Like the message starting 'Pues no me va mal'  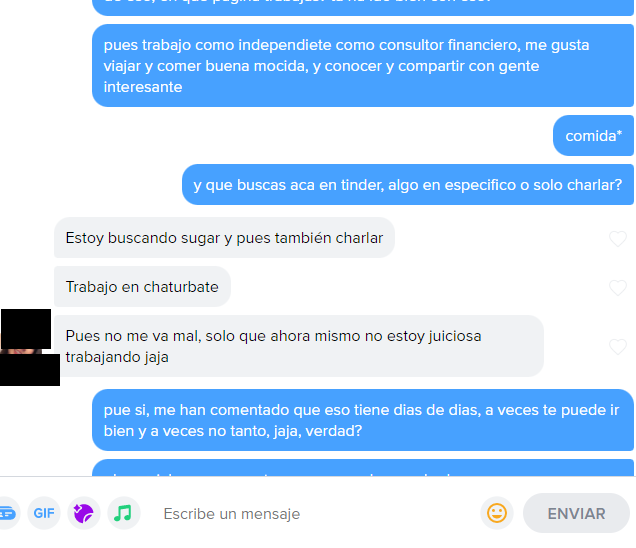point(617,346)
